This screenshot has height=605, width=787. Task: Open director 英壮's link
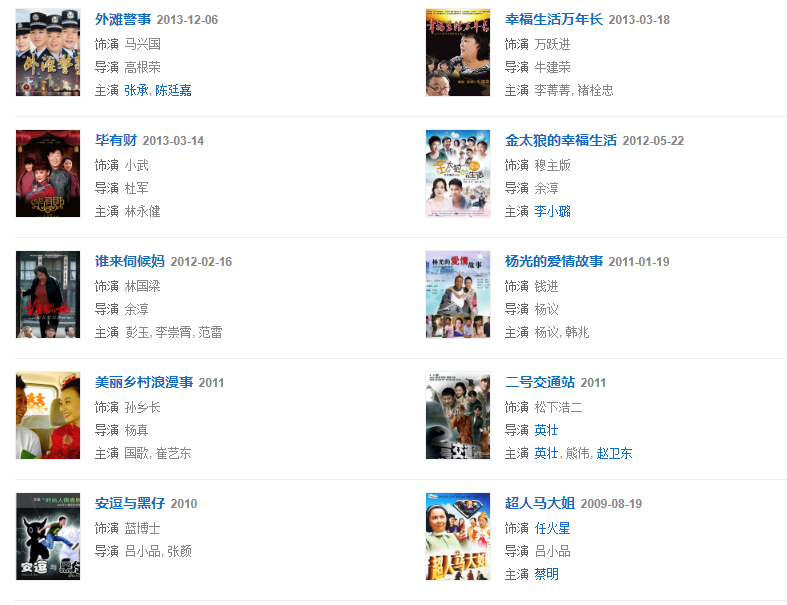[546, 430]
